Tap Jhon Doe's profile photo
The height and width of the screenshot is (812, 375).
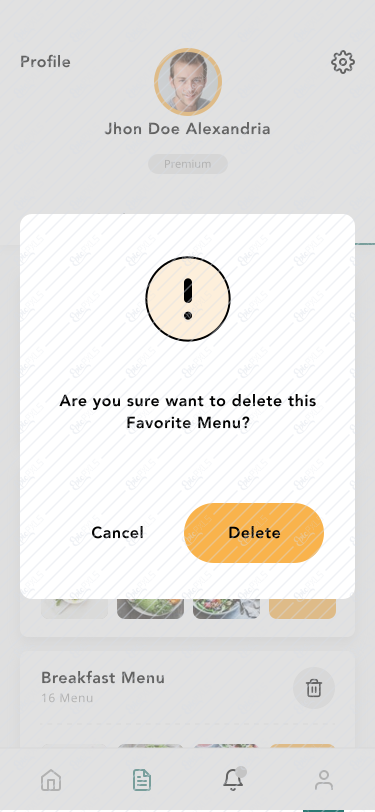(x=188, y=82)
